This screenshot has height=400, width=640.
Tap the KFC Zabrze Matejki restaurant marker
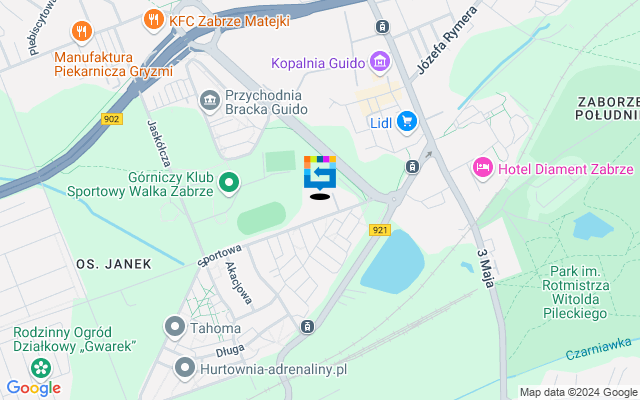coord(153,18)
